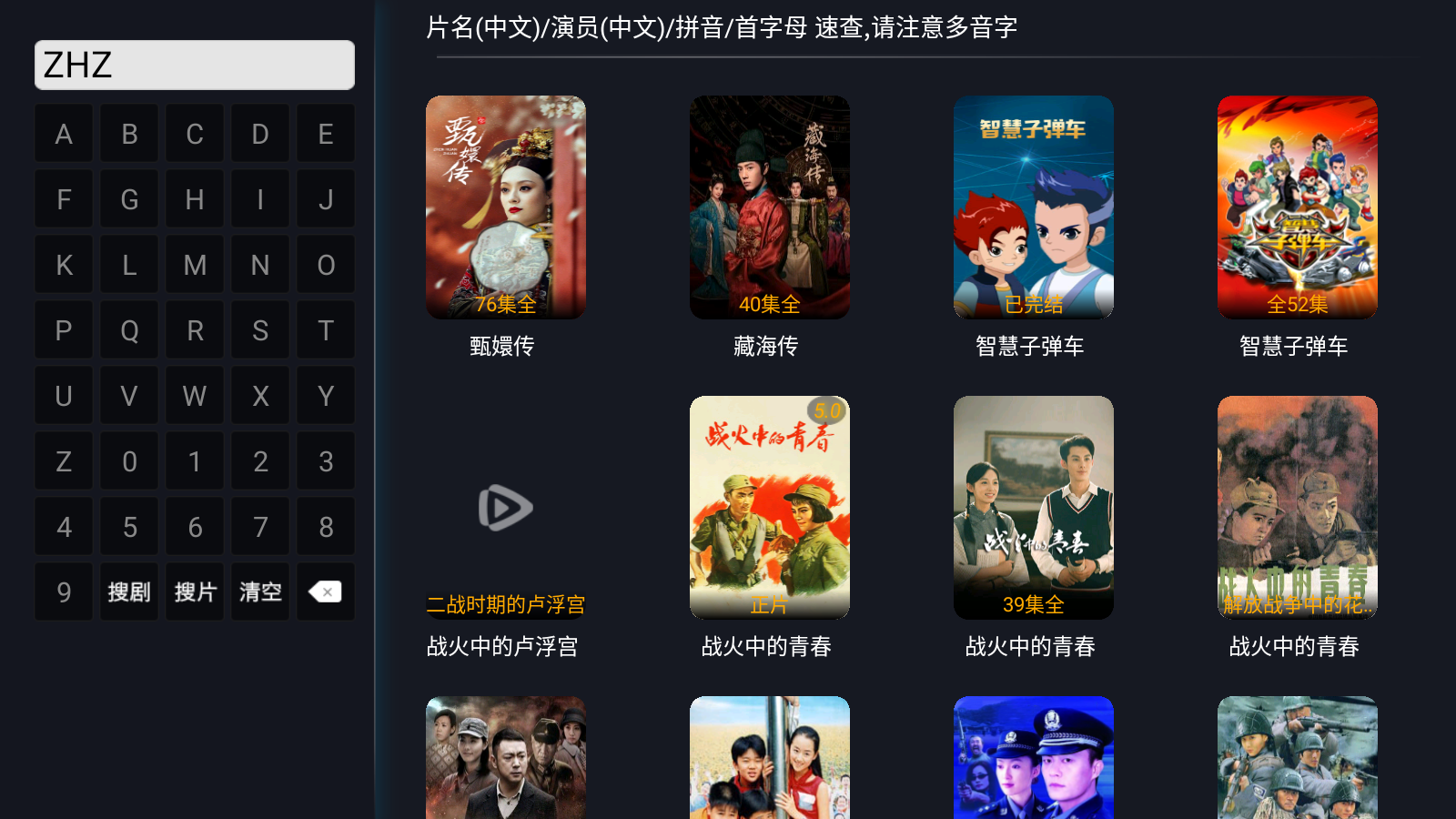The height and width of the screenshot is (819, 1456).
Task: Search dramas with 搜剧 button
Action: 129,591
